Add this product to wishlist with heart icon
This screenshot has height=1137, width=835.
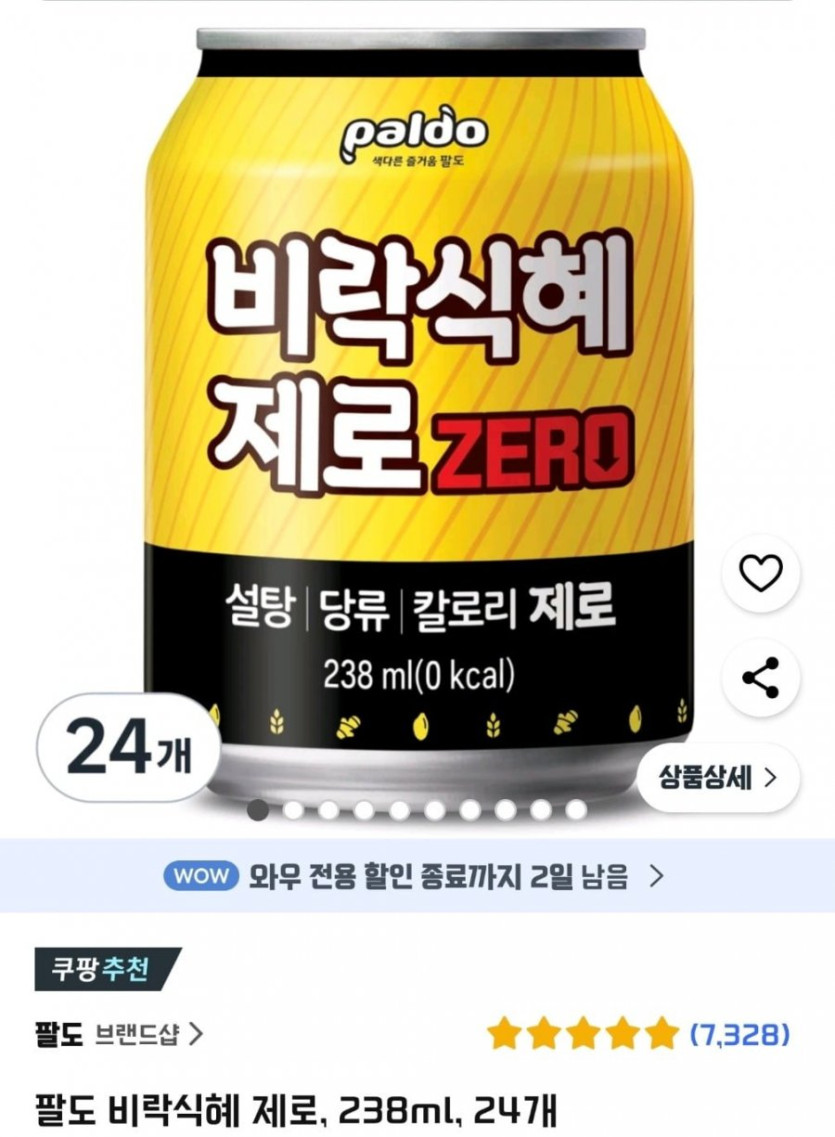[x=761, y=574]
